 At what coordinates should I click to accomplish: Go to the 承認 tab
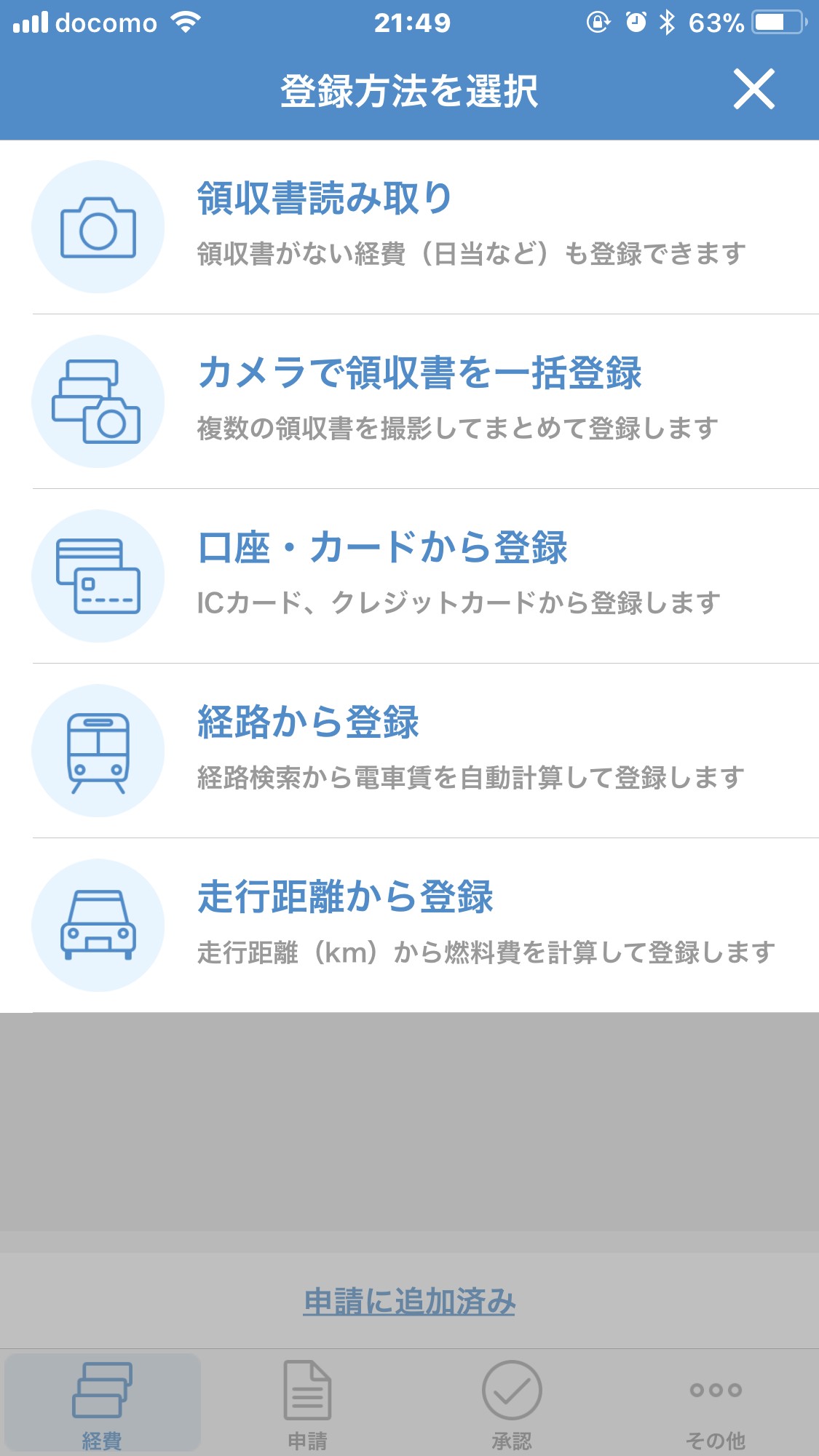pos(512,1404)
